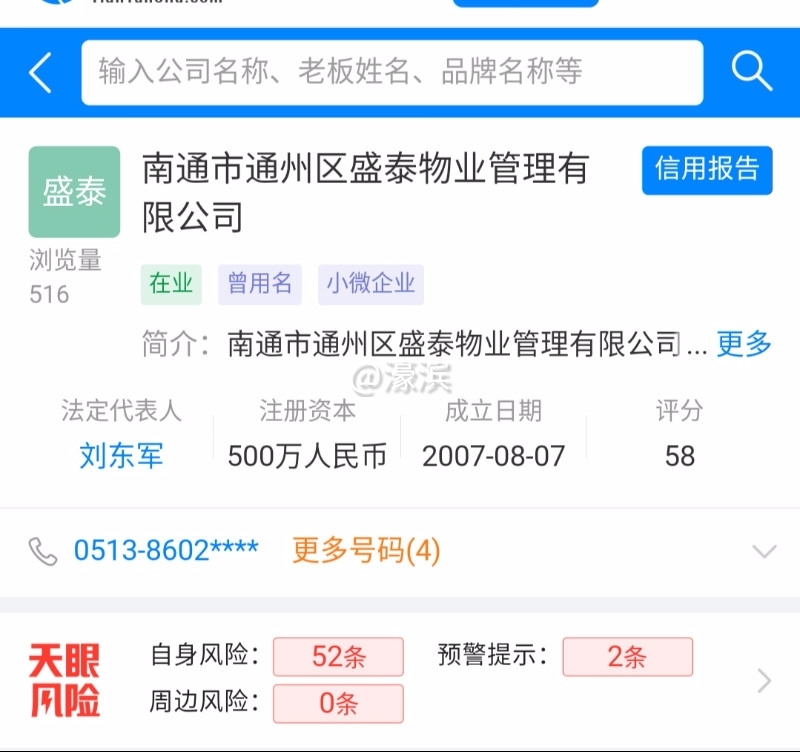This screenshot has height=752, width=800.
Task: Open legal representative 刘东军's profile
Action: click(121, 456)
